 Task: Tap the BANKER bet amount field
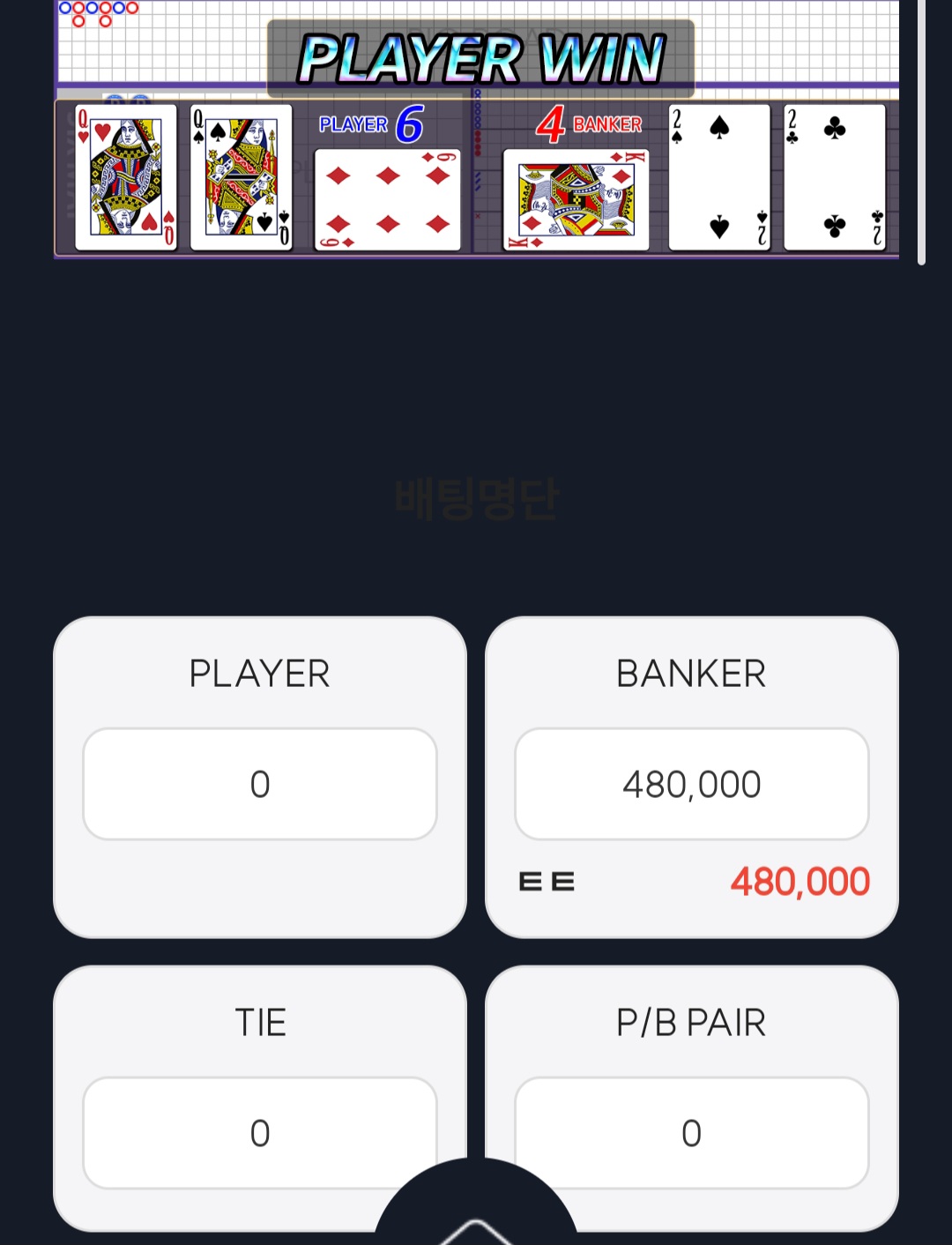(691, 784)
